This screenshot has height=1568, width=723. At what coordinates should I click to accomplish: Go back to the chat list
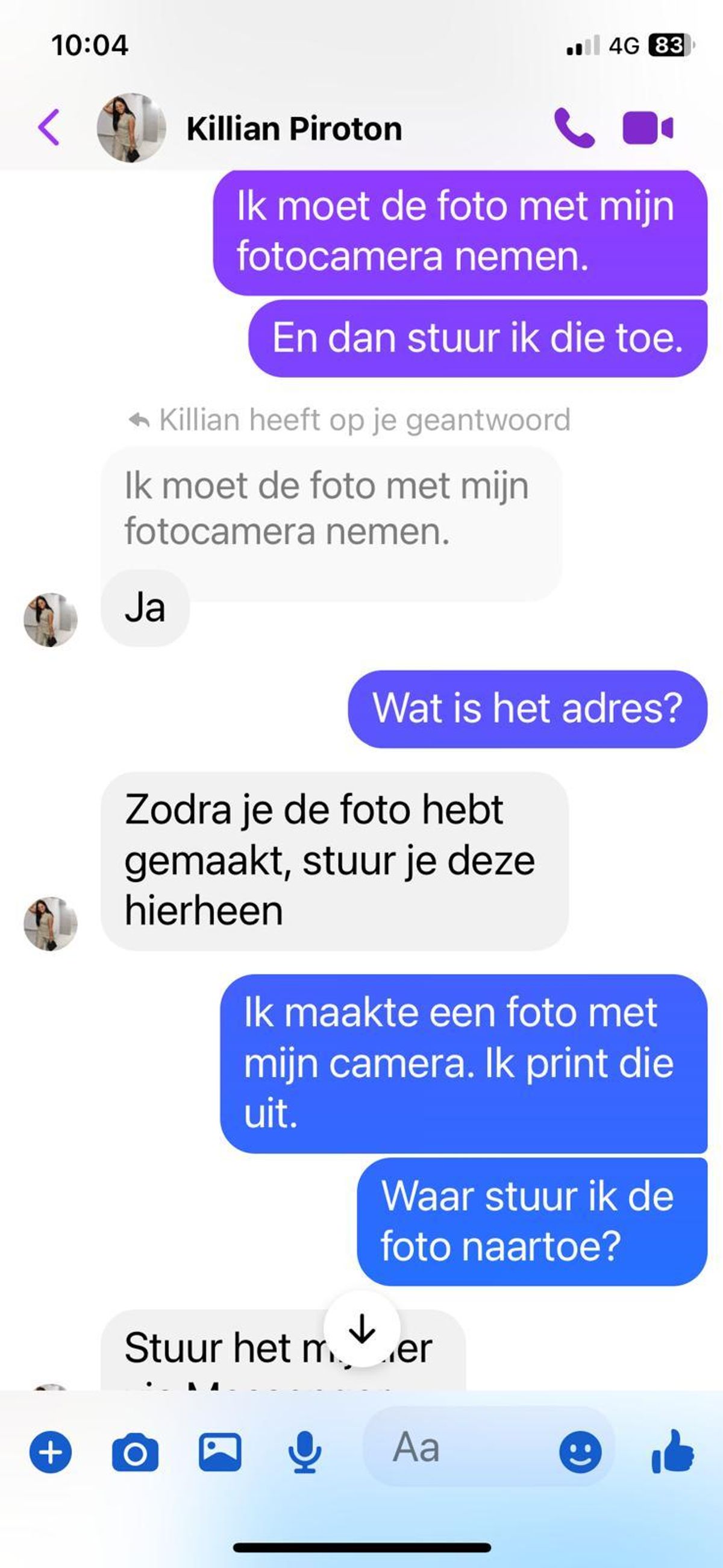pos(49,128)
